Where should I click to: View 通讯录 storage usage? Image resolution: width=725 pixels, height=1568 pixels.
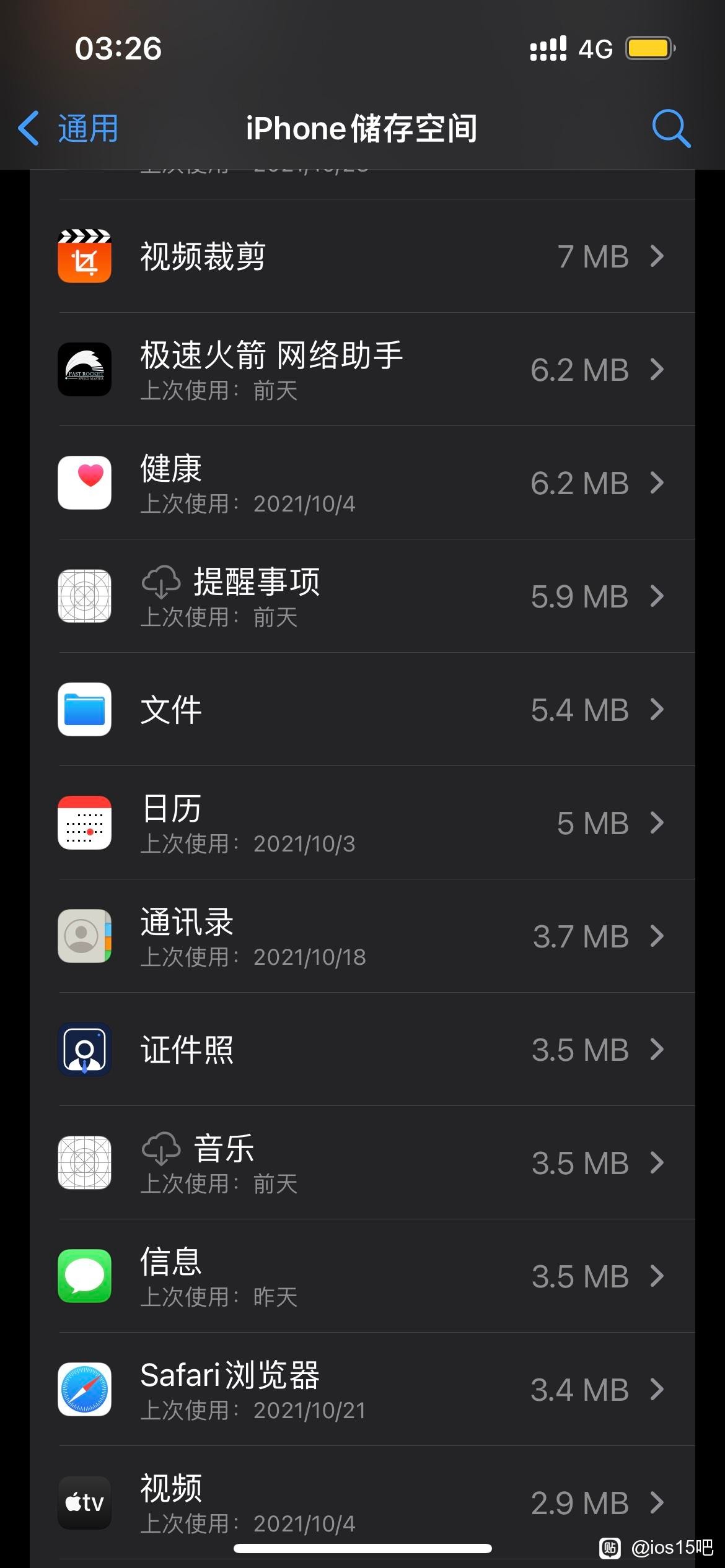click(x=362, y=936)
